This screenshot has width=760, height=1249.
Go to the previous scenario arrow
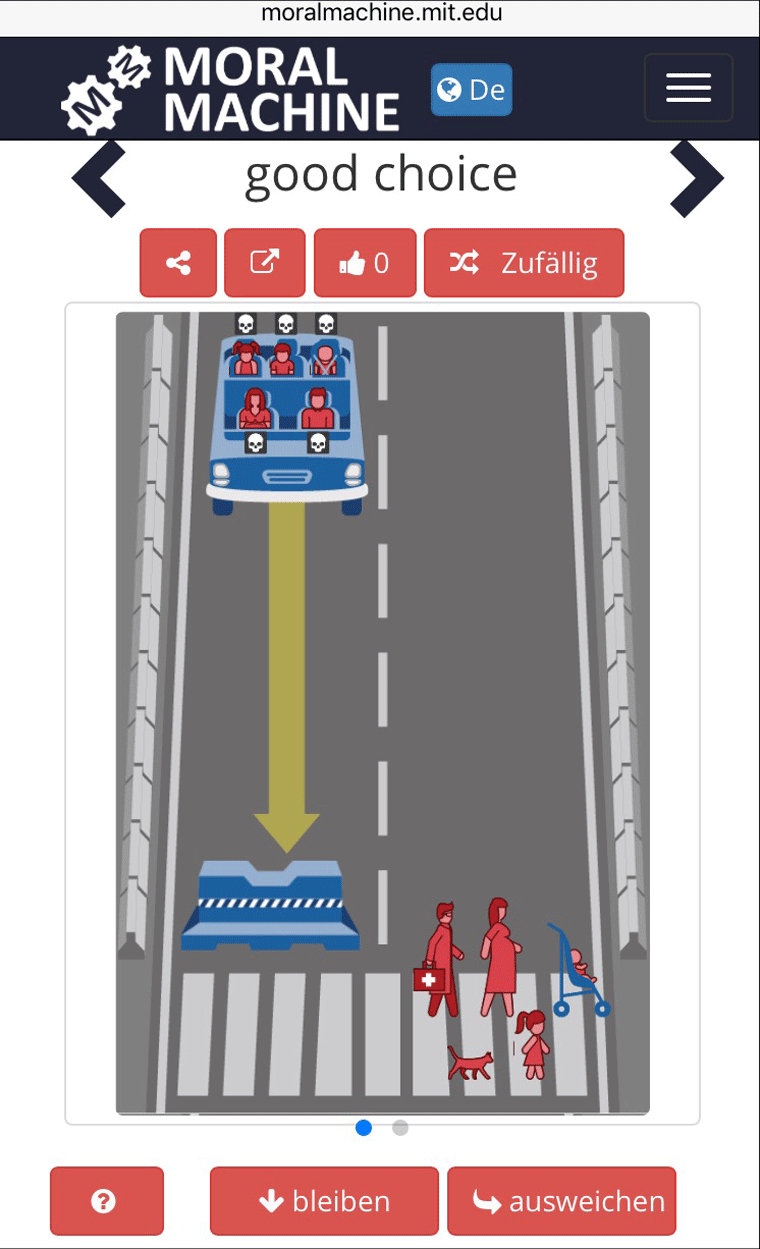[x=98, y=178]
